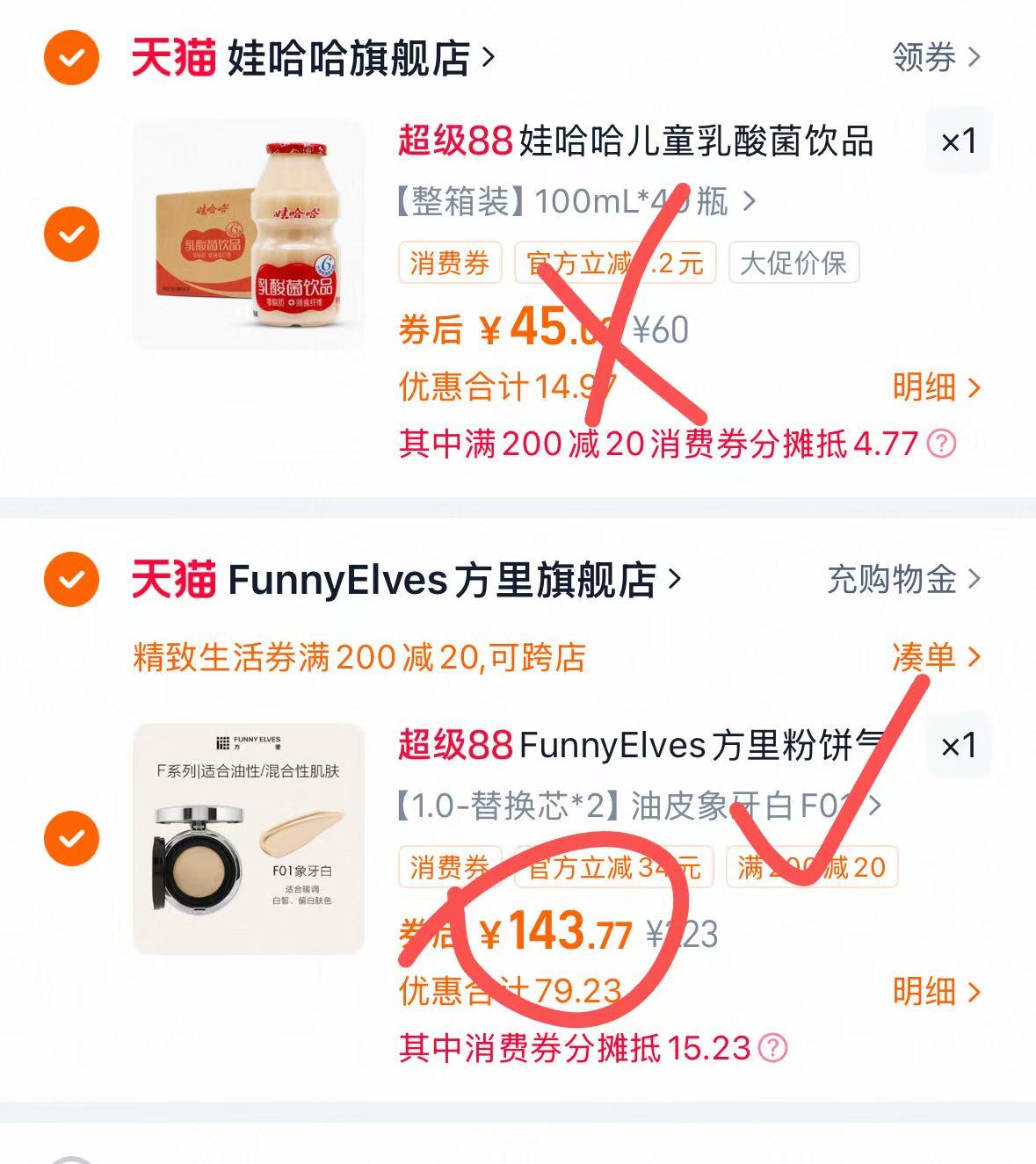Click the ×1 quantity badge on the 乳酸菌饮品 item

click(x=958, y=142)
